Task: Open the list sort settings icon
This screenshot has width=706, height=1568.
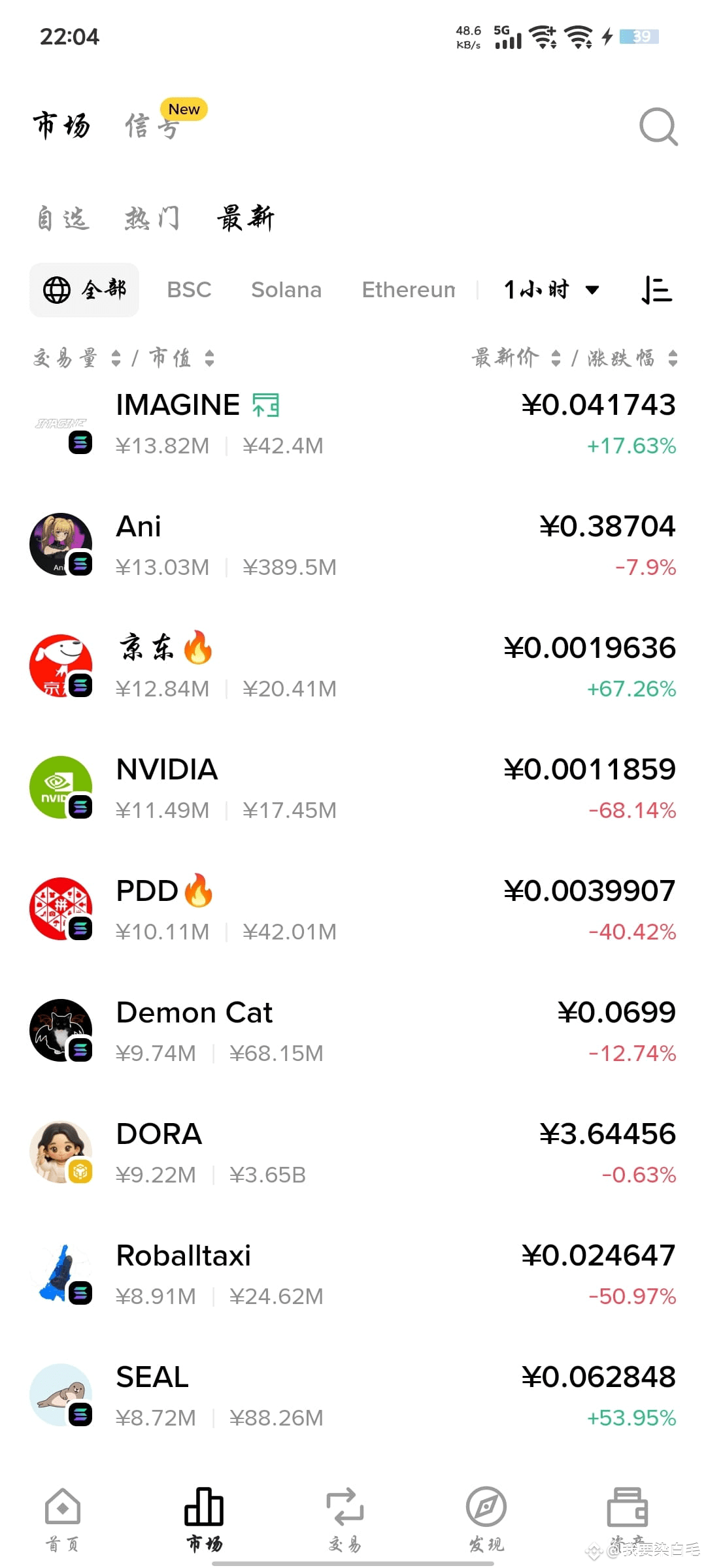Action: coord(657,290)
